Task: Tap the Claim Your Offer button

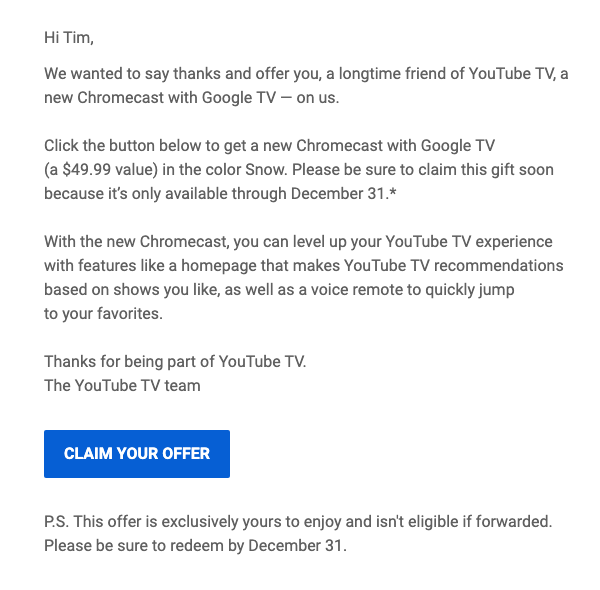Action: point(137,454)
